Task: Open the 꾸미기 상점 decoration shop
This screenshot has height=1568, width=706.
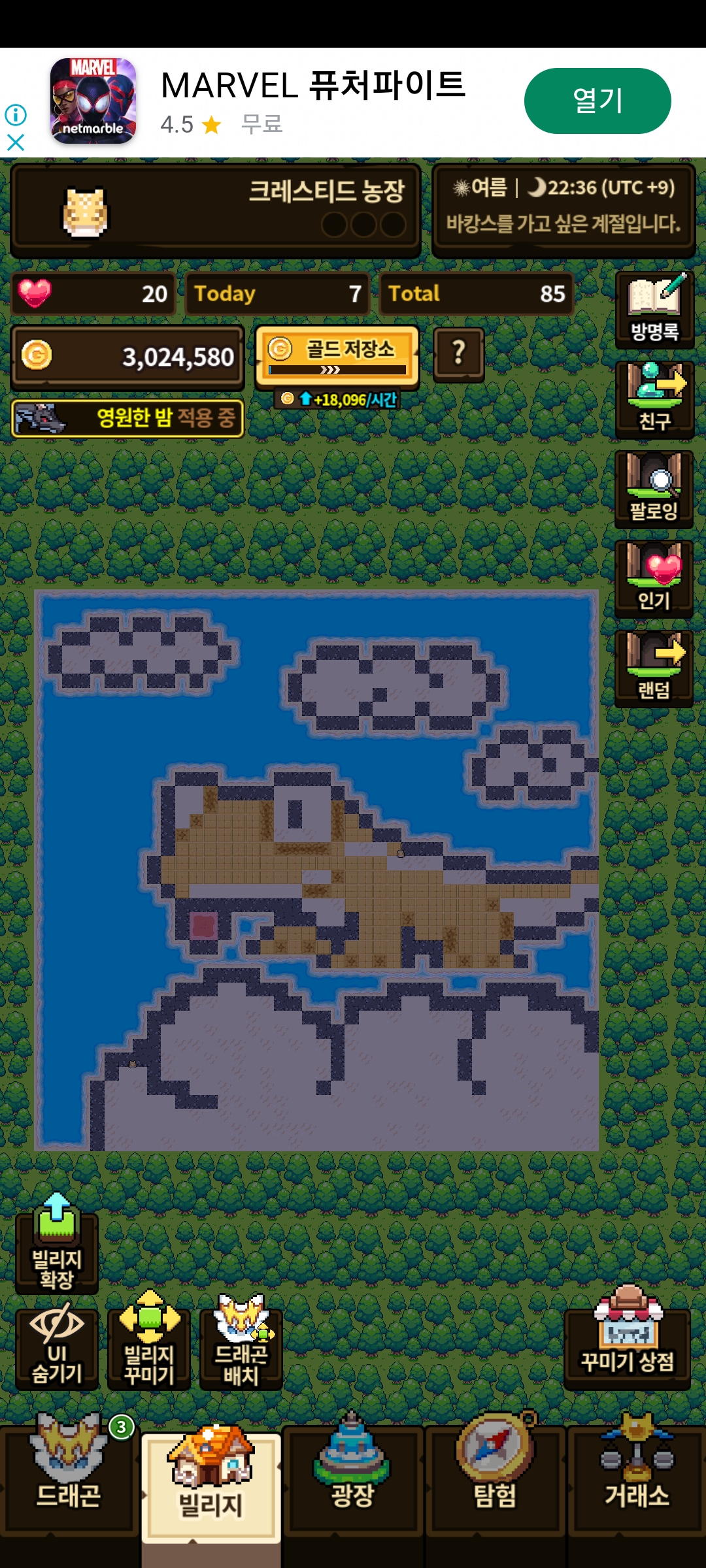Action: click(x=627, y=1341)
